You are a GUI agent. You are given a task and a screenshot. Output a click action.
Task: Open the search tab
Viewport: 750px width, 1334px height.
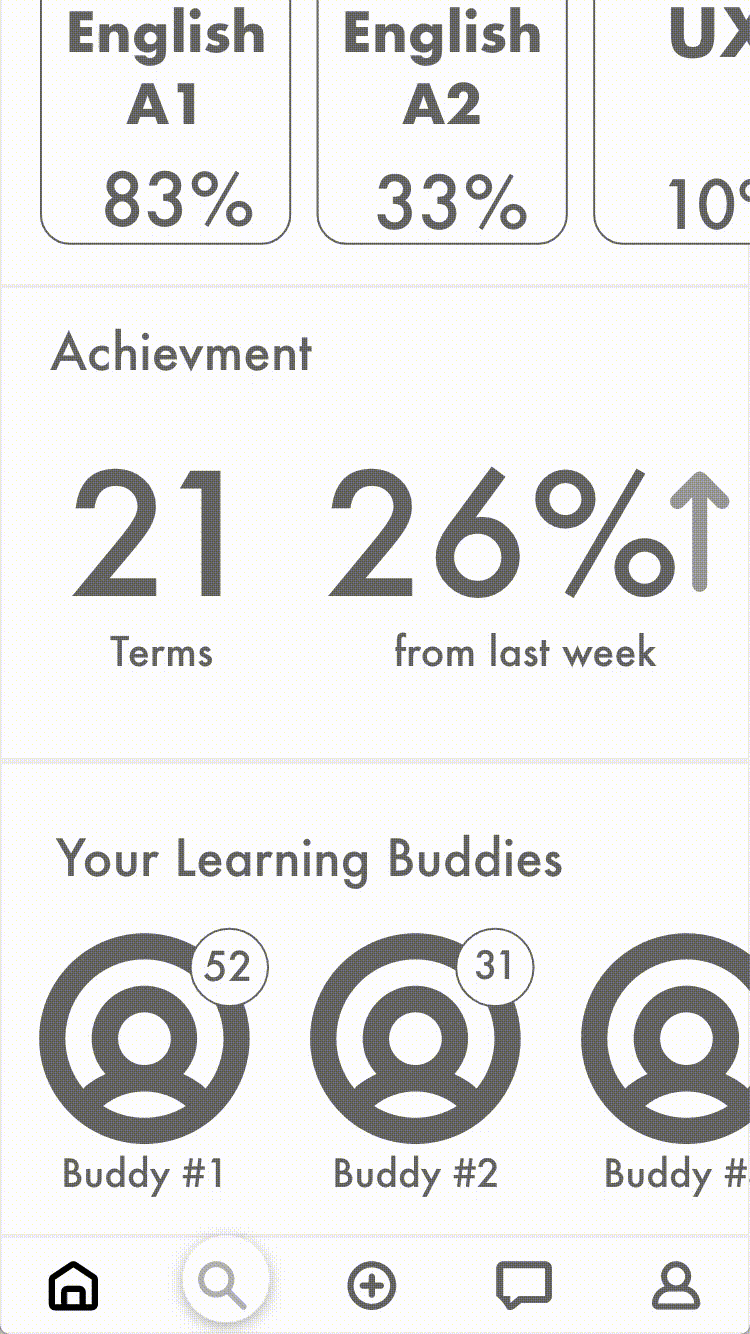click(x=225, y=1285)
